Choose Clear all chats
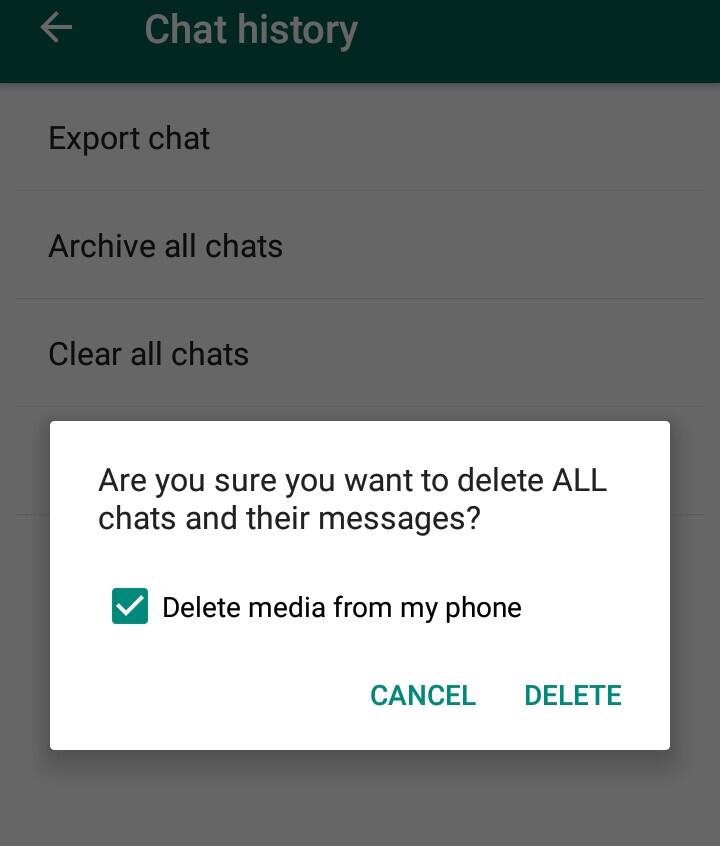The image size is (720, 846). 148,354
